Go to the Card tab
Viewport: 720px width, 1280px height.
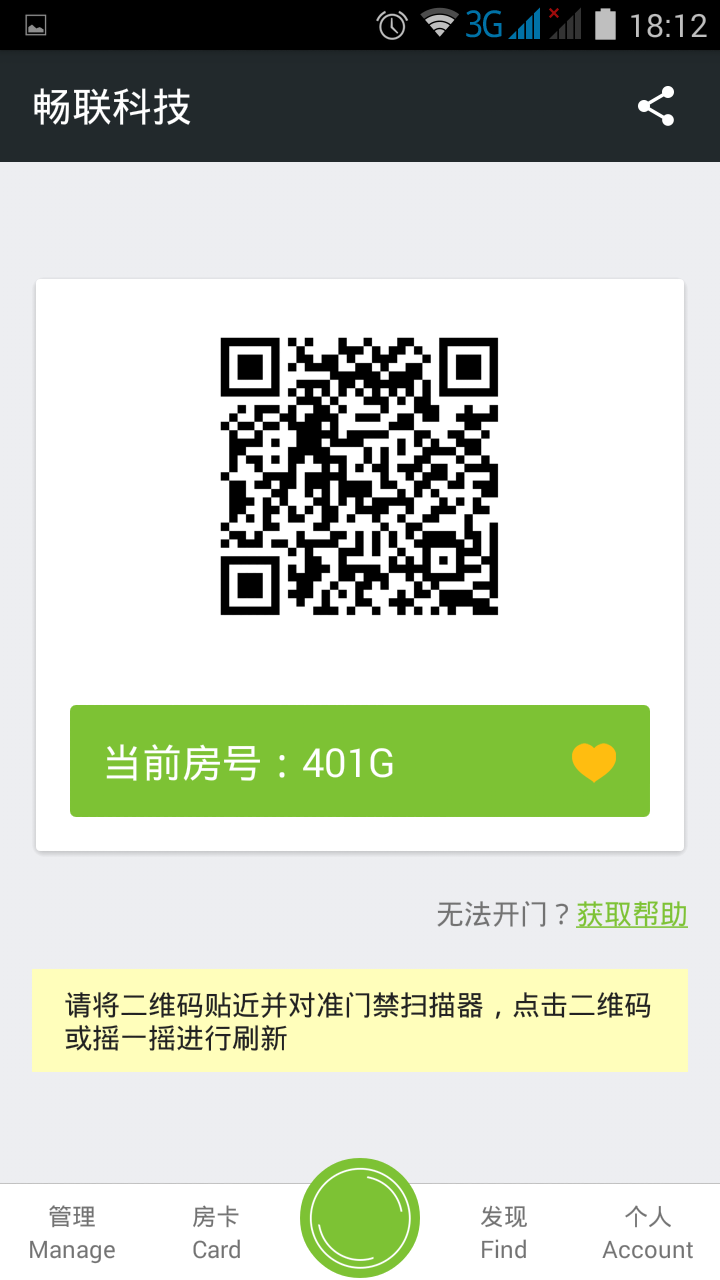[216, 1232]
